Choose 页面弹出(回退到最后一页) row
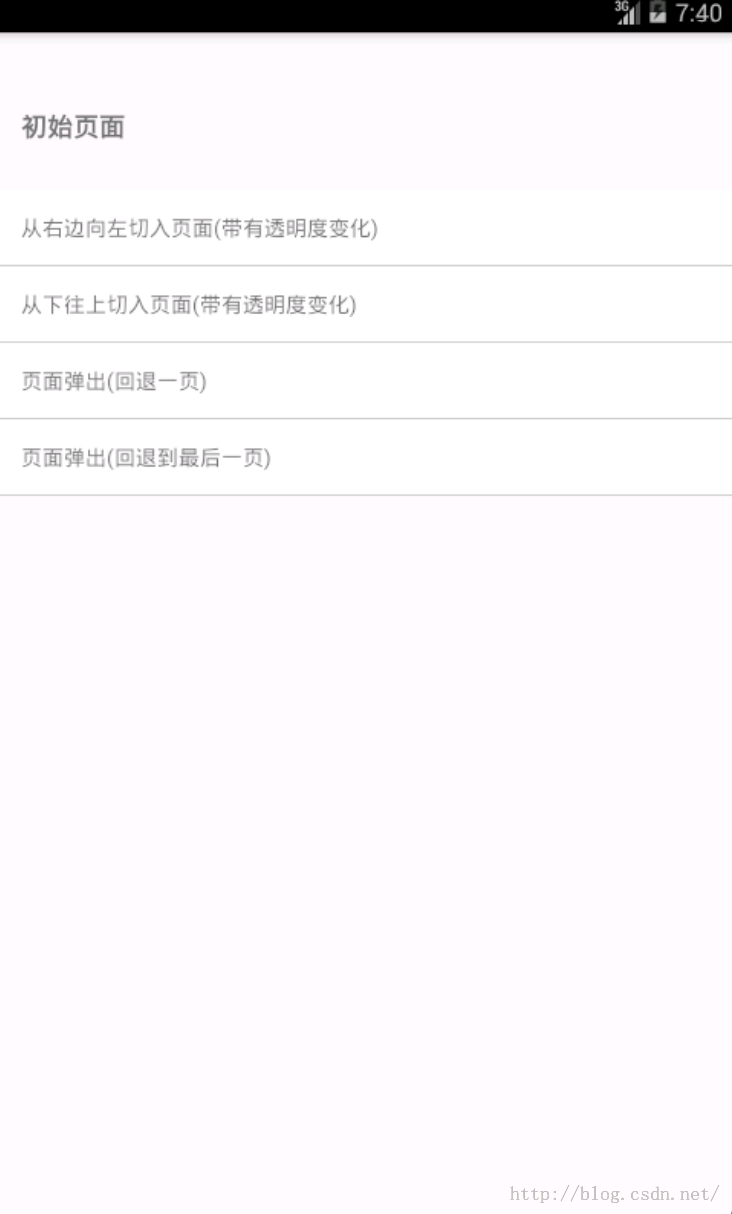Image resolution: width=732 pixels, height=1214 pixels. pos(366,457)
